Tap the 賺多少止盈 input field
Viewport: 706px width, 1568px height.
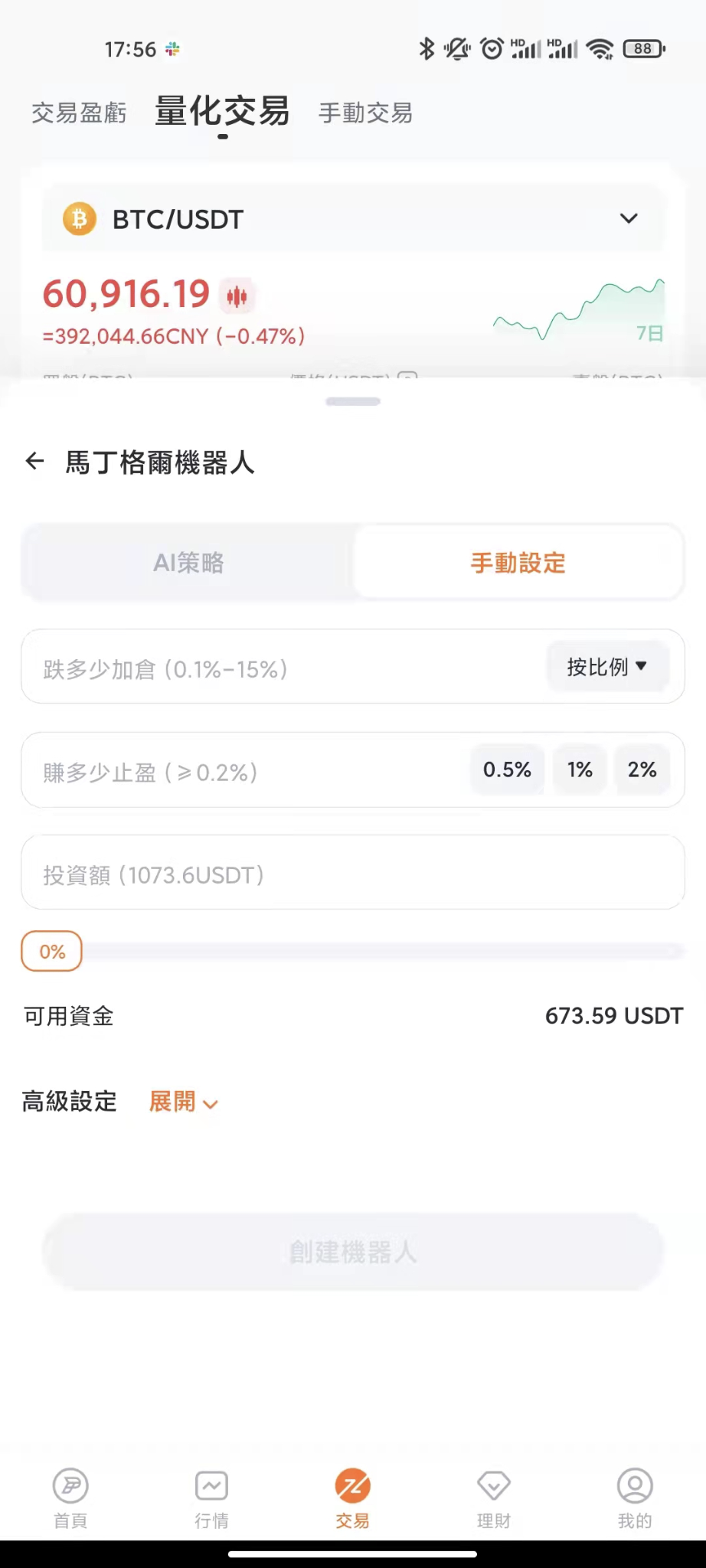tap(245, 770)
